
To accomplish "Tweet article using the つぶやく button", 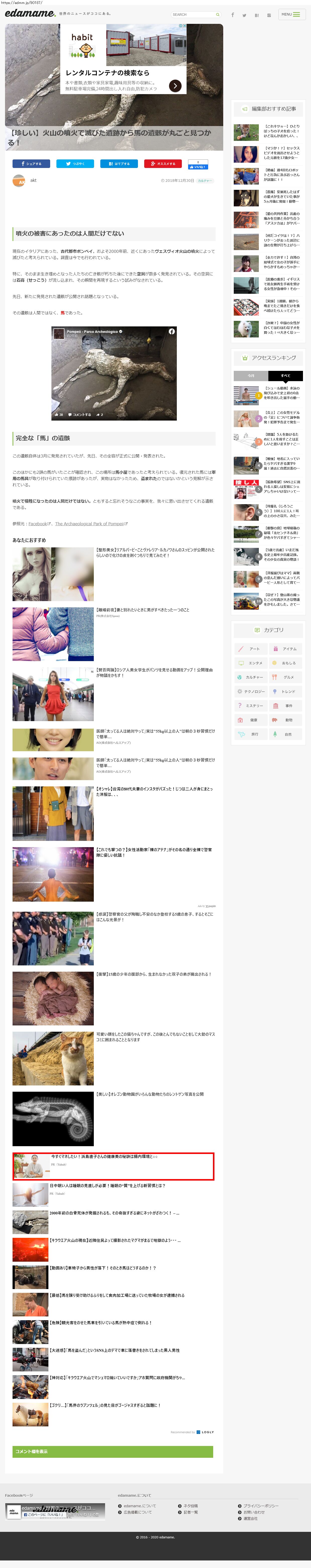I will point(75,164).
